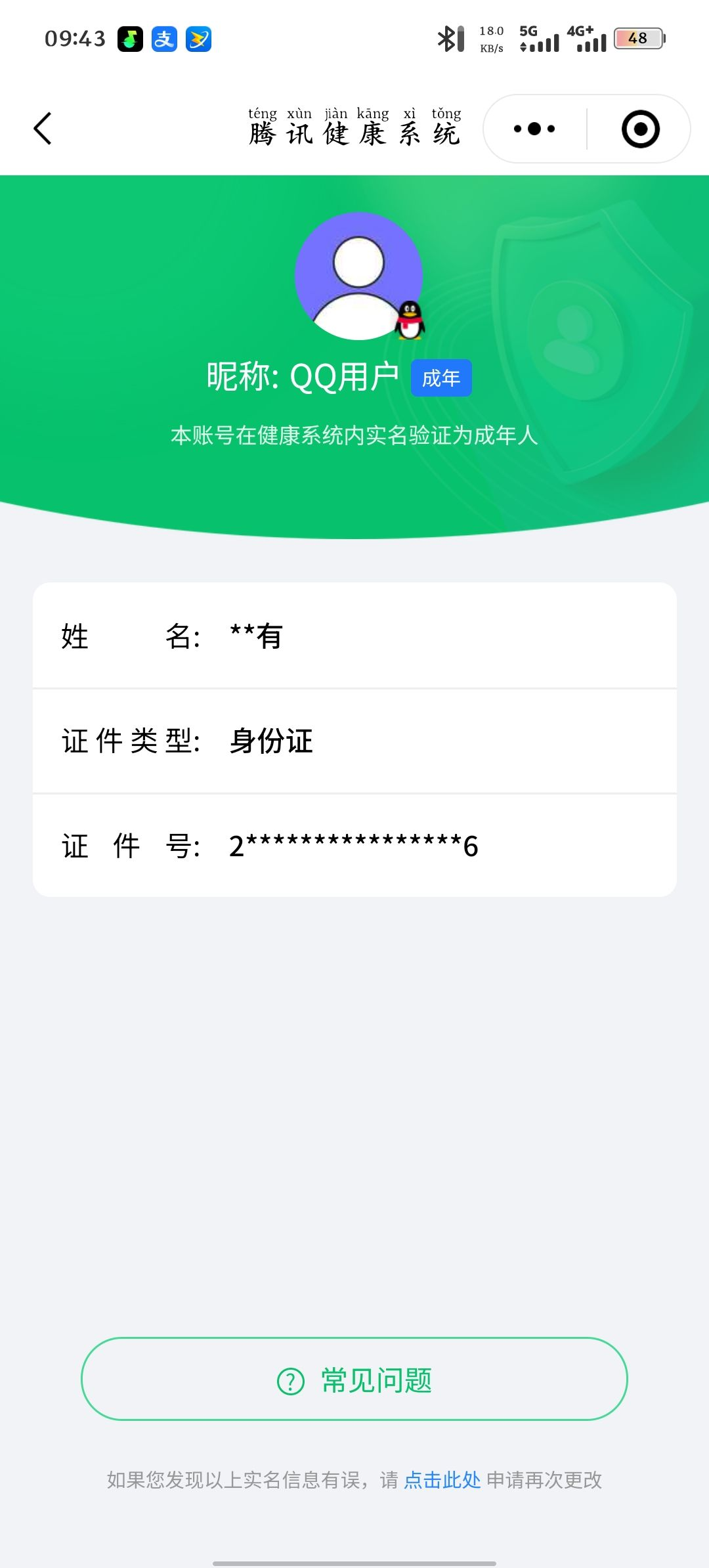Tap the 成年 adult status badge
Viewport: 709px width, 1568px height.
coord(441,378)
